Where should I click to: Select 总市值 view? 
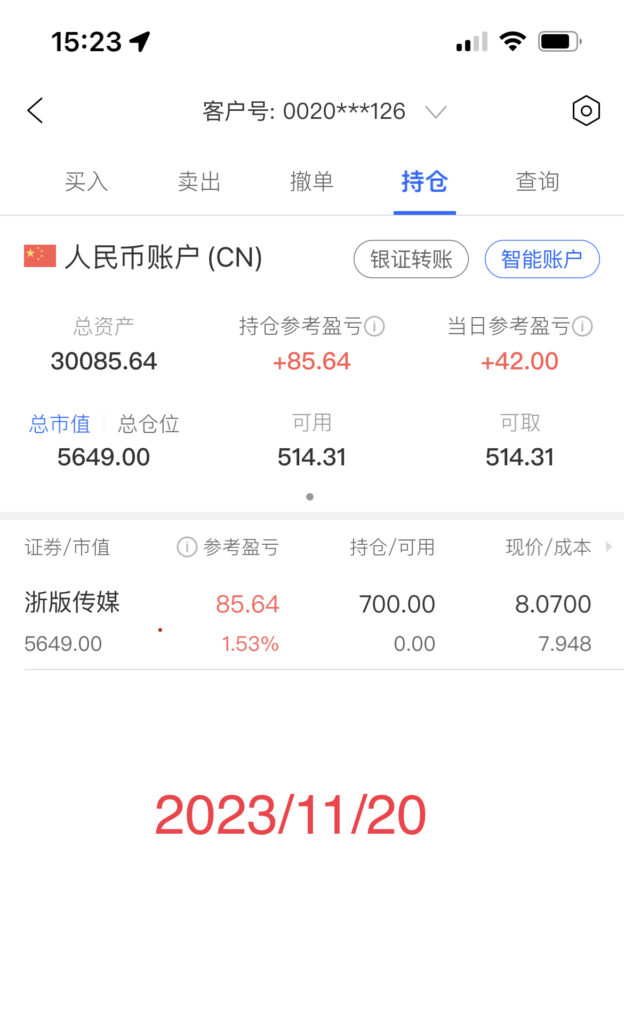[59, 424]
